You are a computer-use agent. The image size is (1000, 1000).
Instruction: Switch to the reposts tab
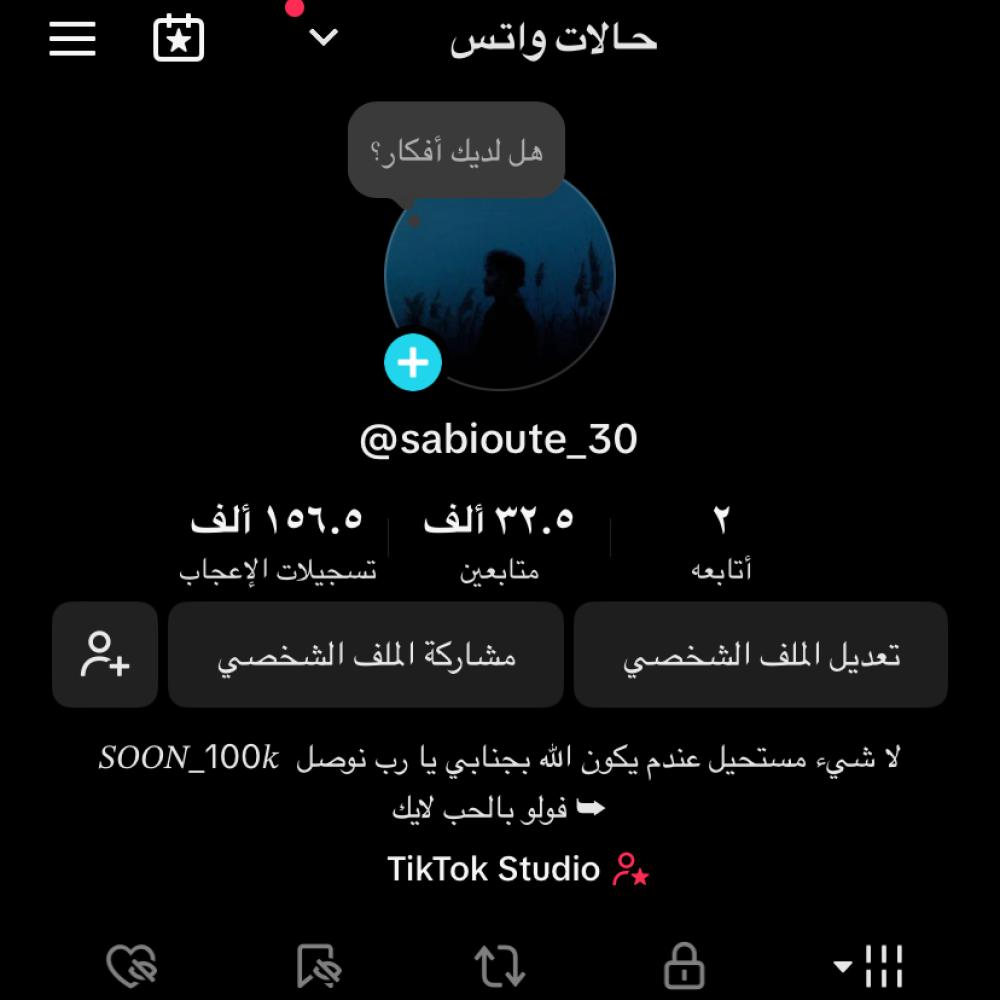coord(499,966)
